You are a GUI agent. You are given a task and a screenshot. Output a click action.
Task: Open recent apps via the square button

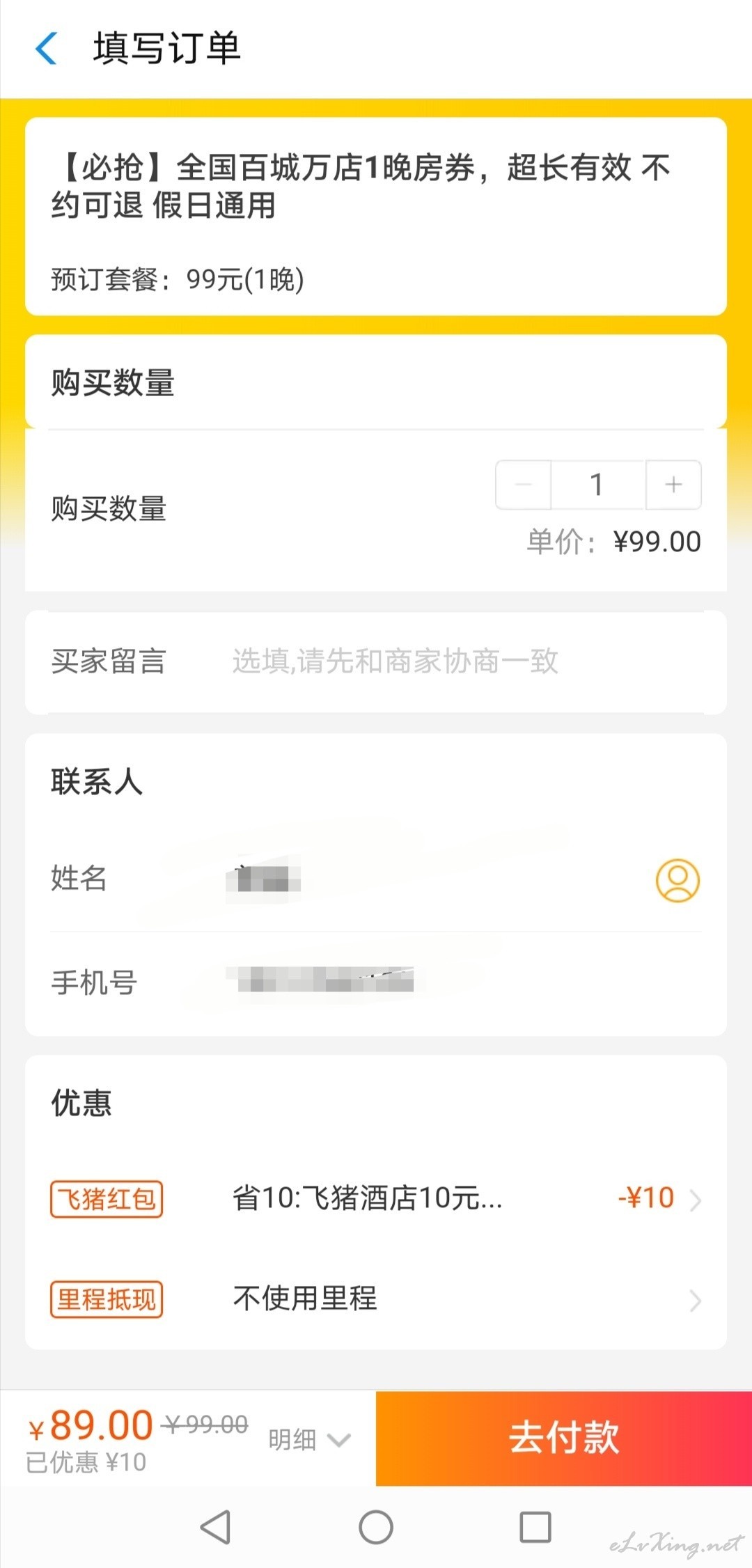pos(535,1528)
